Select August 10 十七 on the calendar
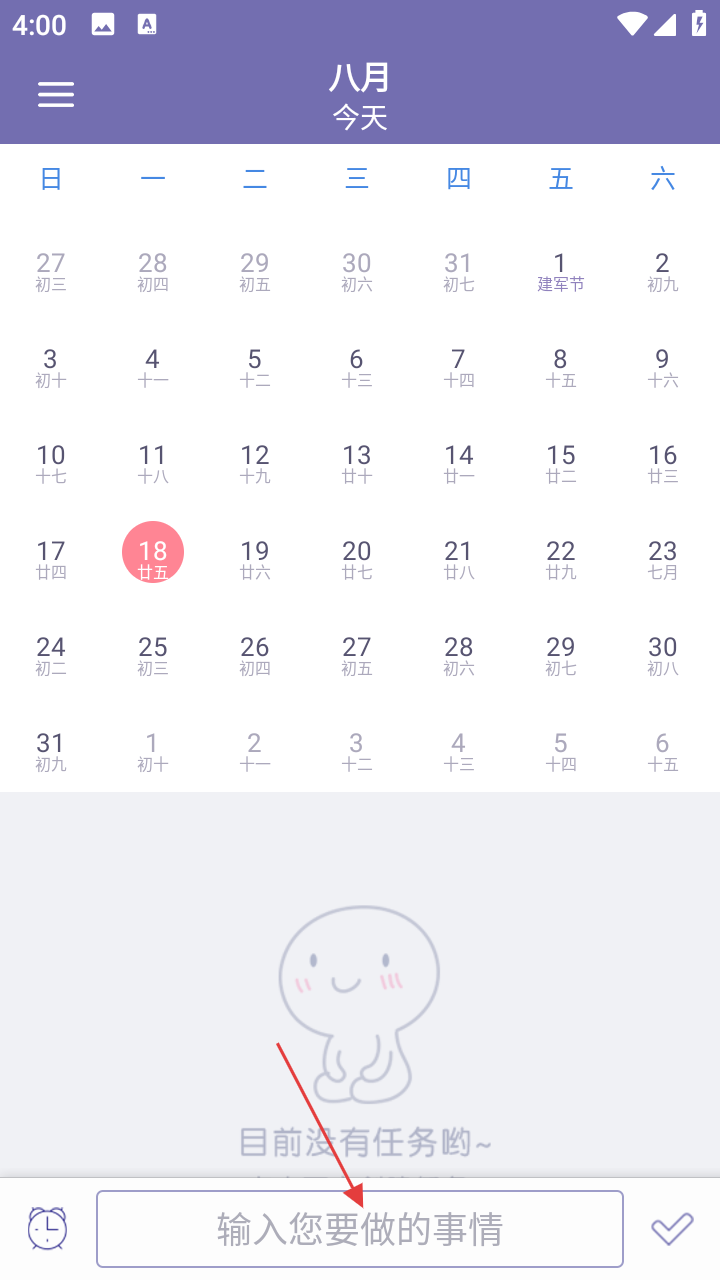Viewport: 720px width, 1280px height. tap(51, 463)
